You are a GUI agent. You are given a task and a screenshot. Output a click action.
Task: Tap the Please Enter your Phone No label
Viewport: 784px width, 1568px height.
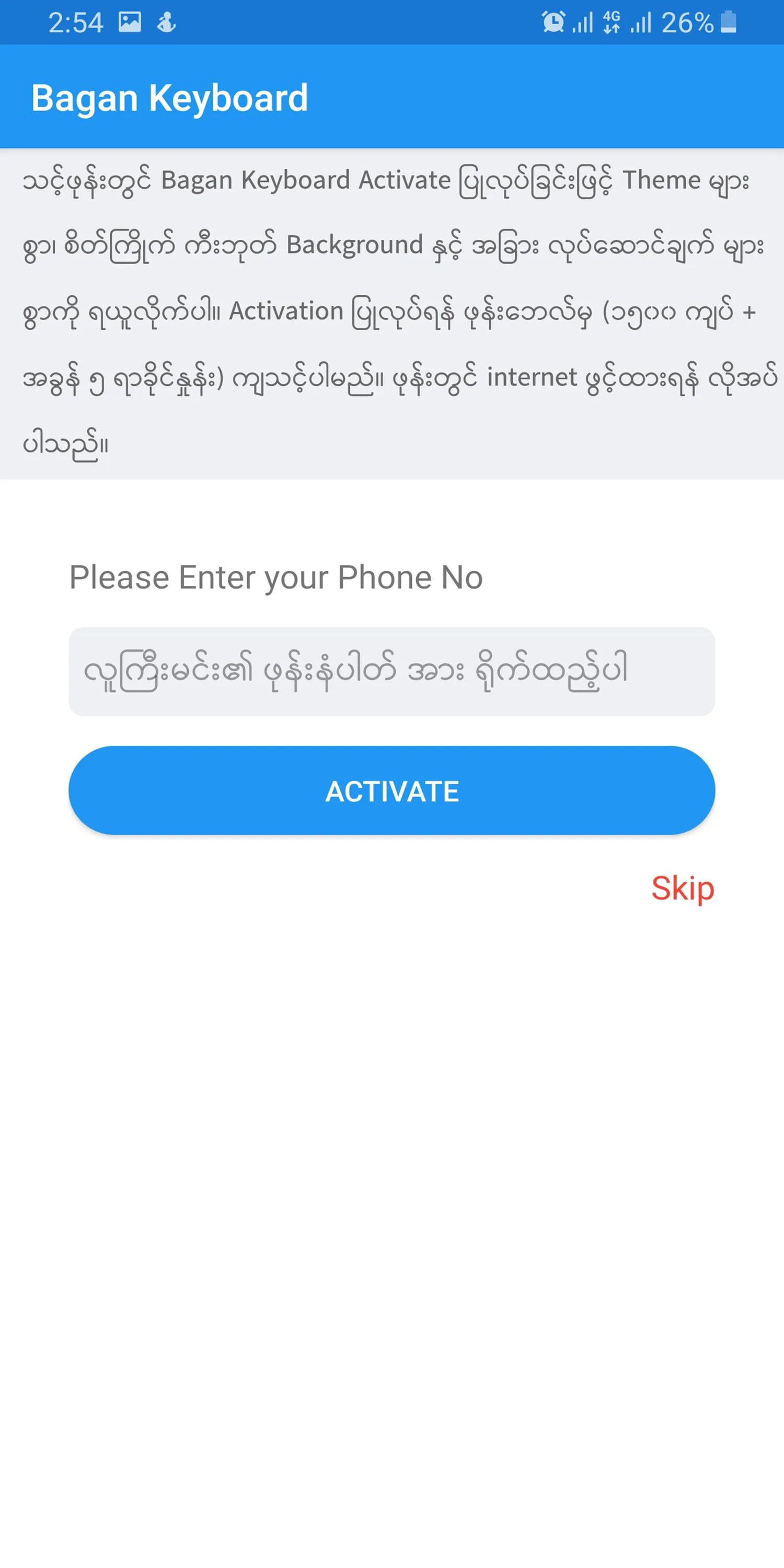pos(275,577)
